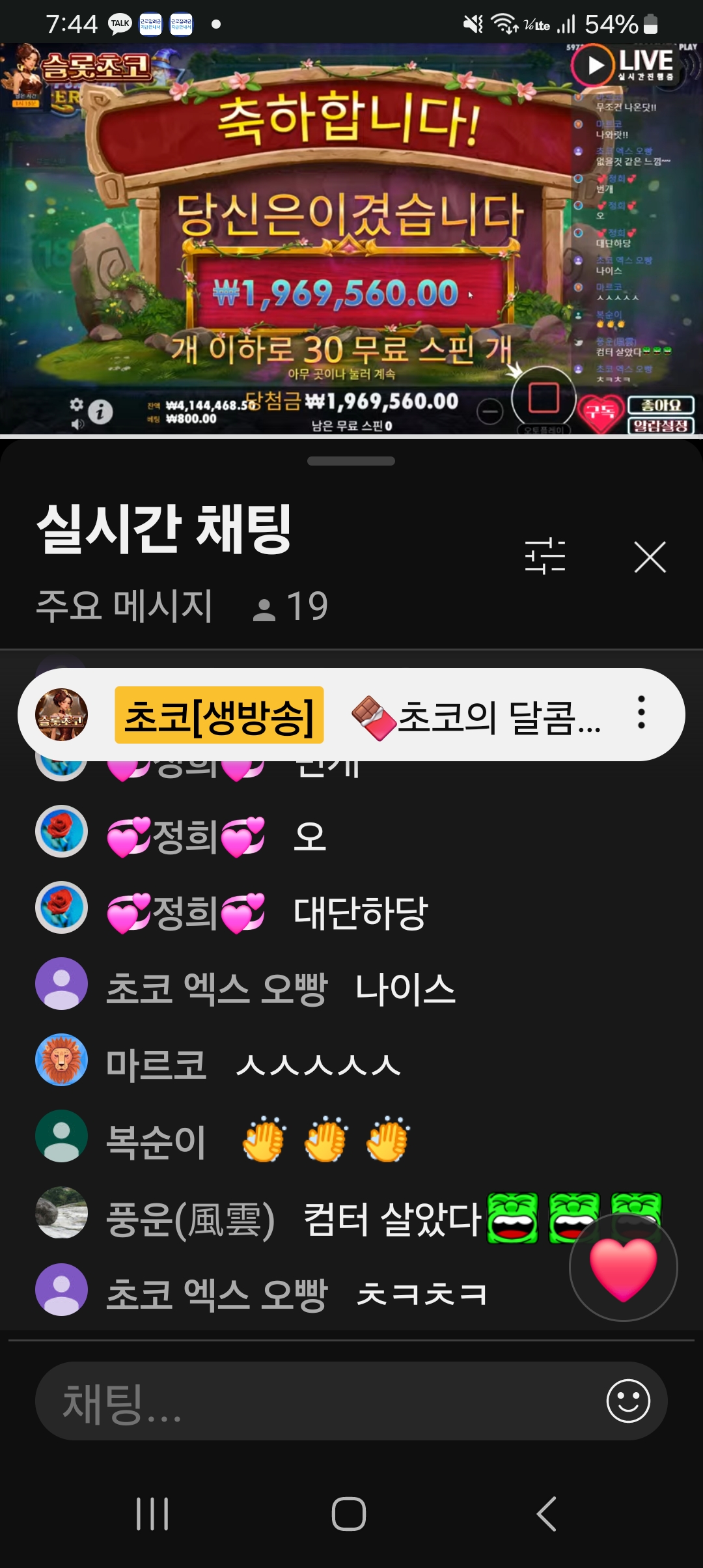Open the emoji picker in the chat box
703x1568 pixels.
coord(628,1401)
